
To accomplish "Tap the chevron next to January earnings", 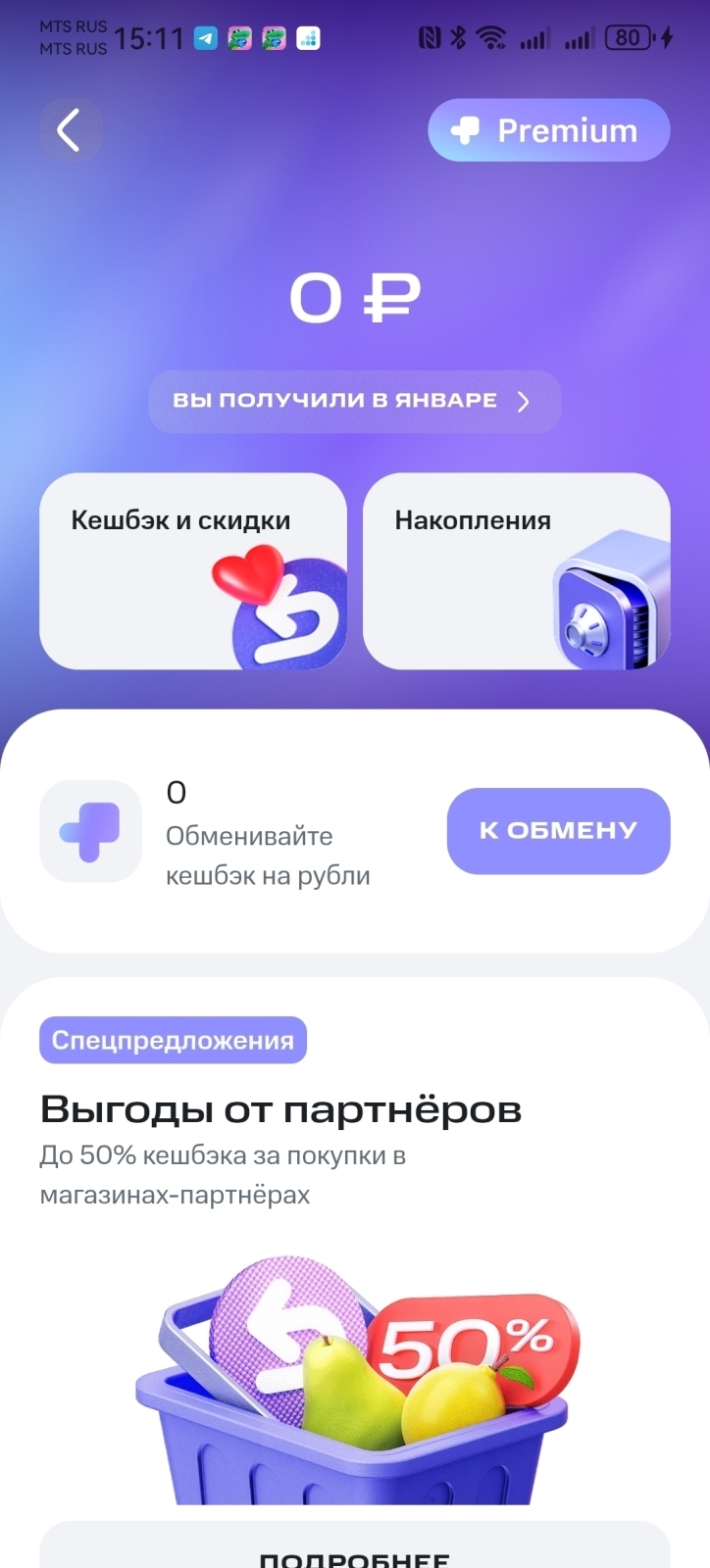I will point(524,401).
